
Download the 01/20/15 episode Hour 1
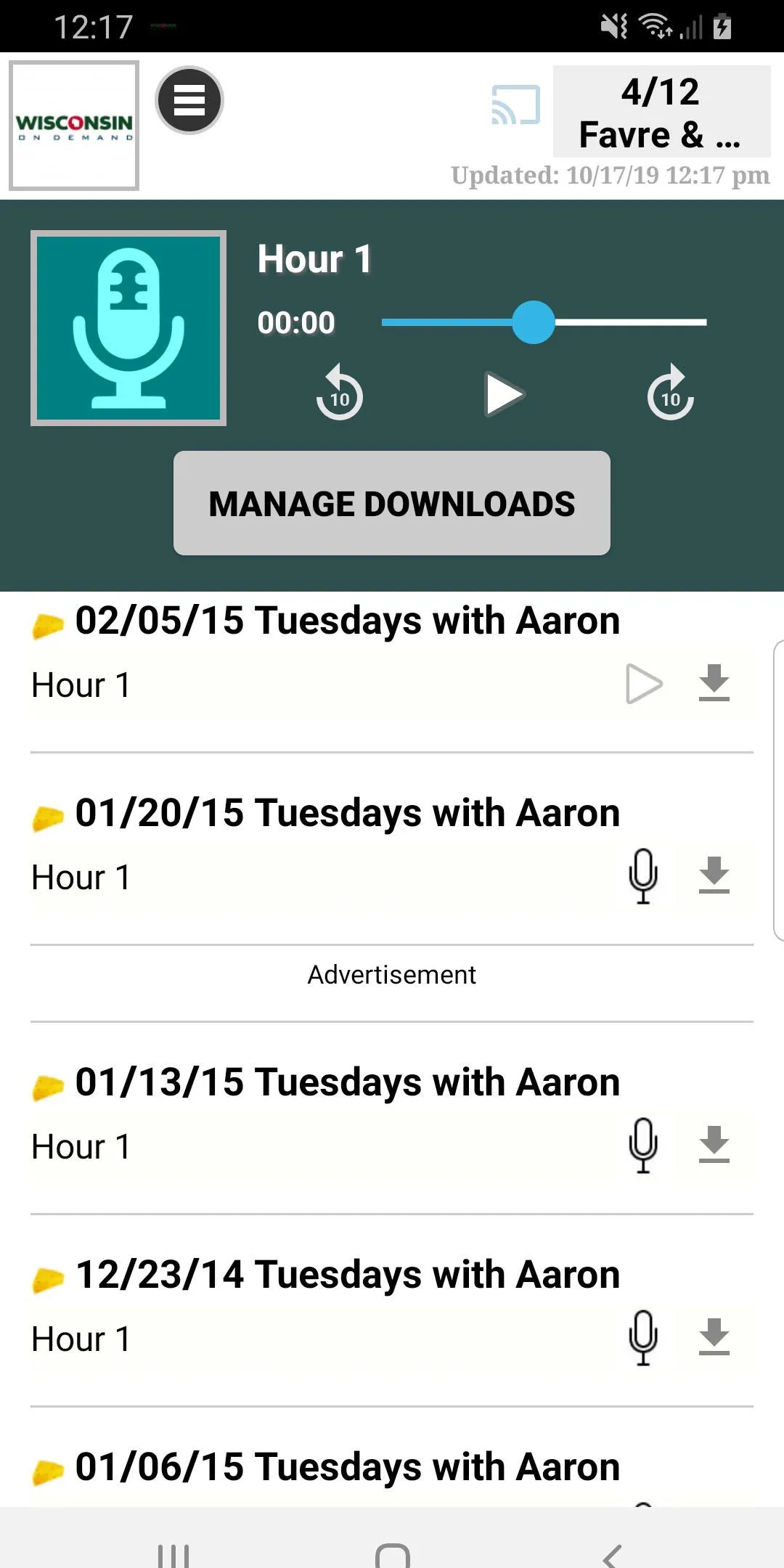[x=714, y=875]
